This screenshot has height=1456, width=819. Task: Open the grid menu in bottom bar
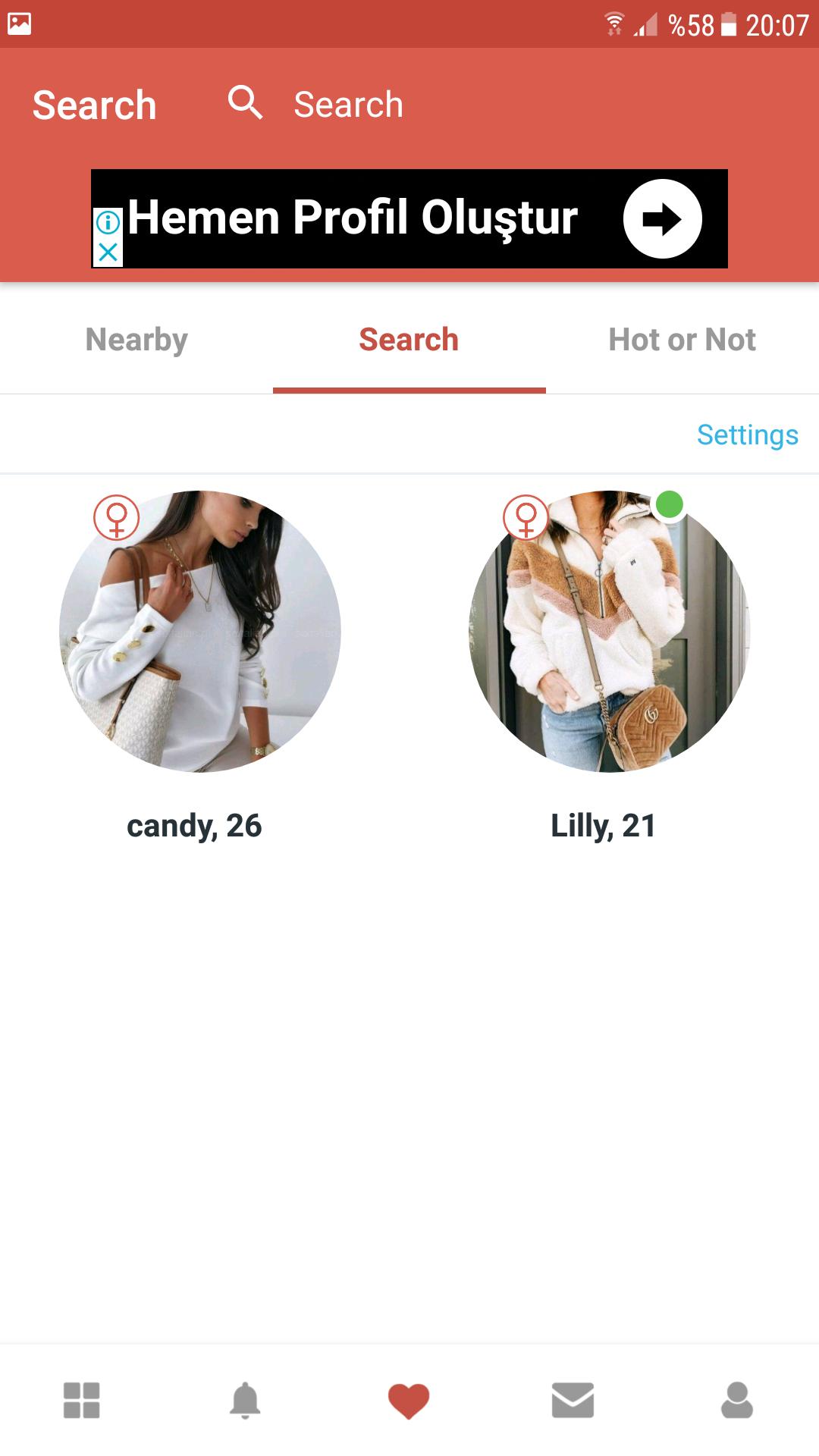82,1400
